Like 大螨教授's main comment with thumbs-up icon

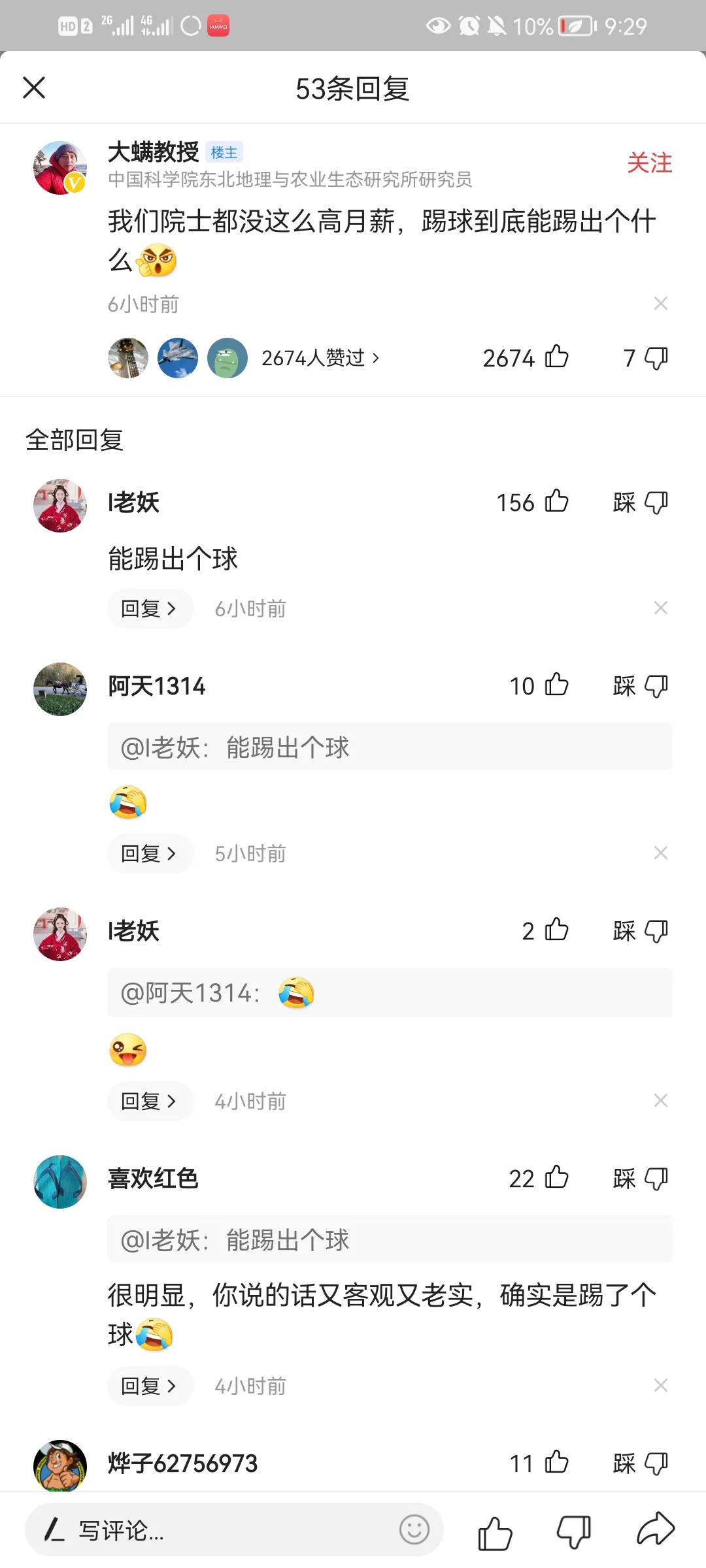pyautogui.click(x=556, y=358)
